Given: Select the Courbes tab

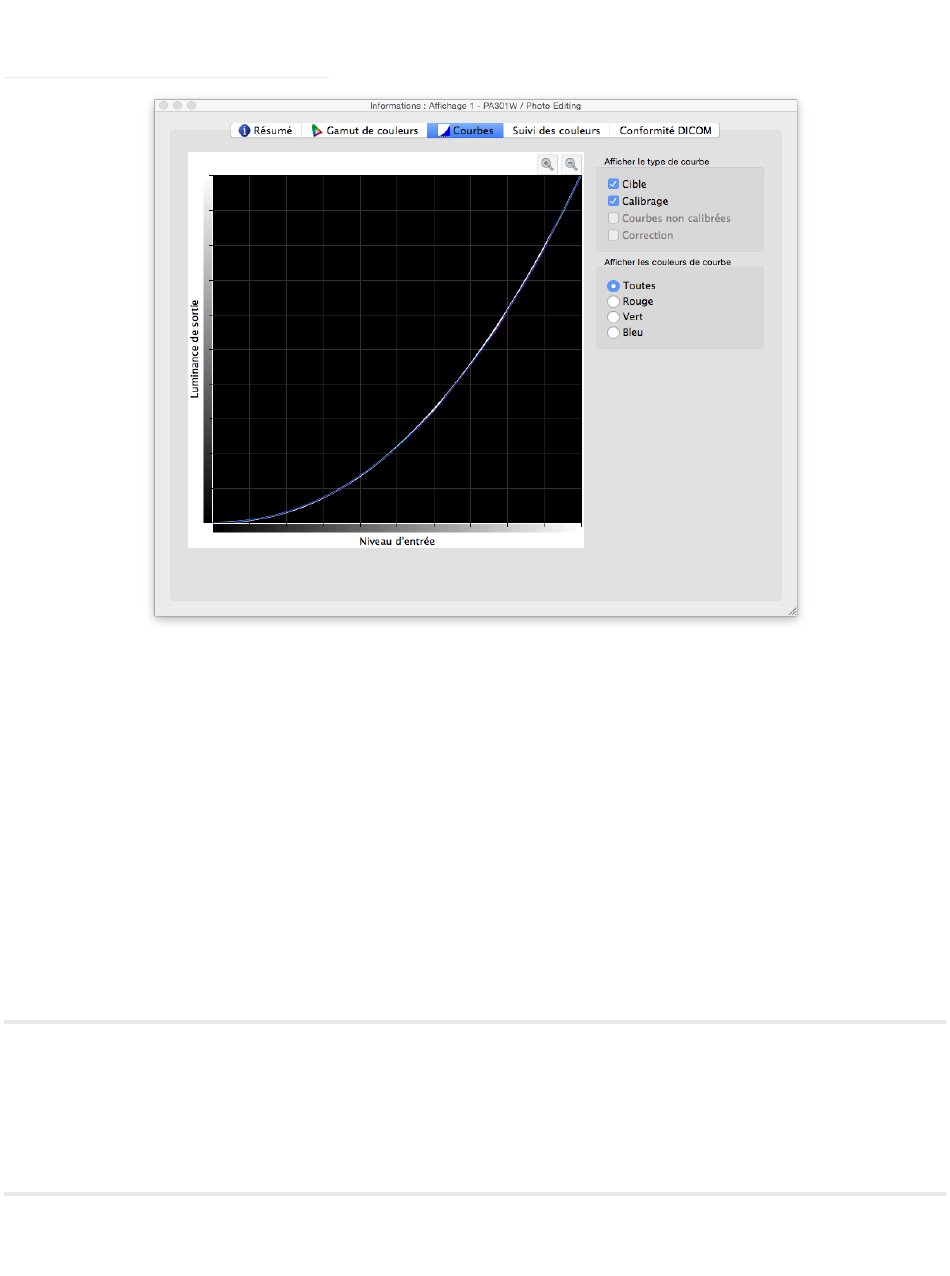Looking at the screenshot, I should coord(465,130).
